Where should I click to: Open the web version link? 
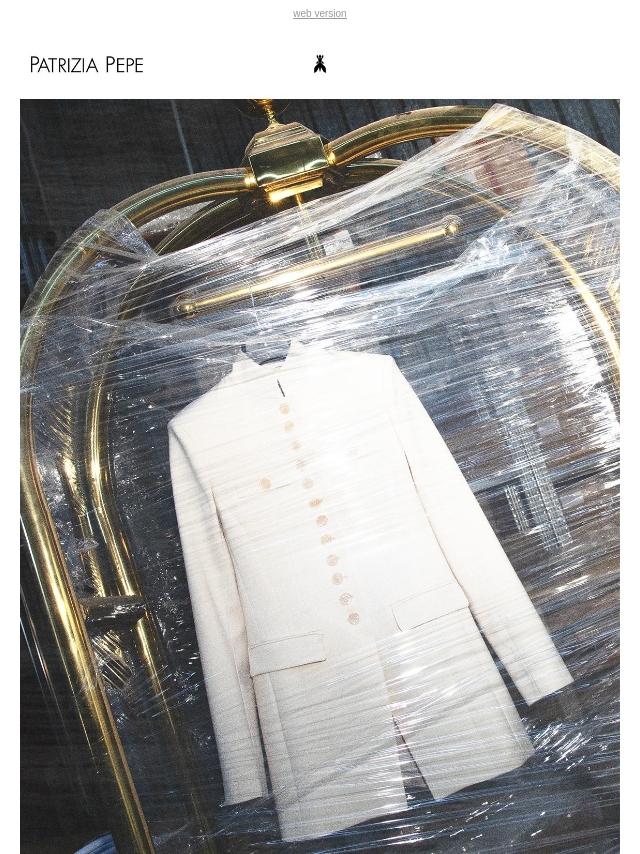[x=319, y=14]
